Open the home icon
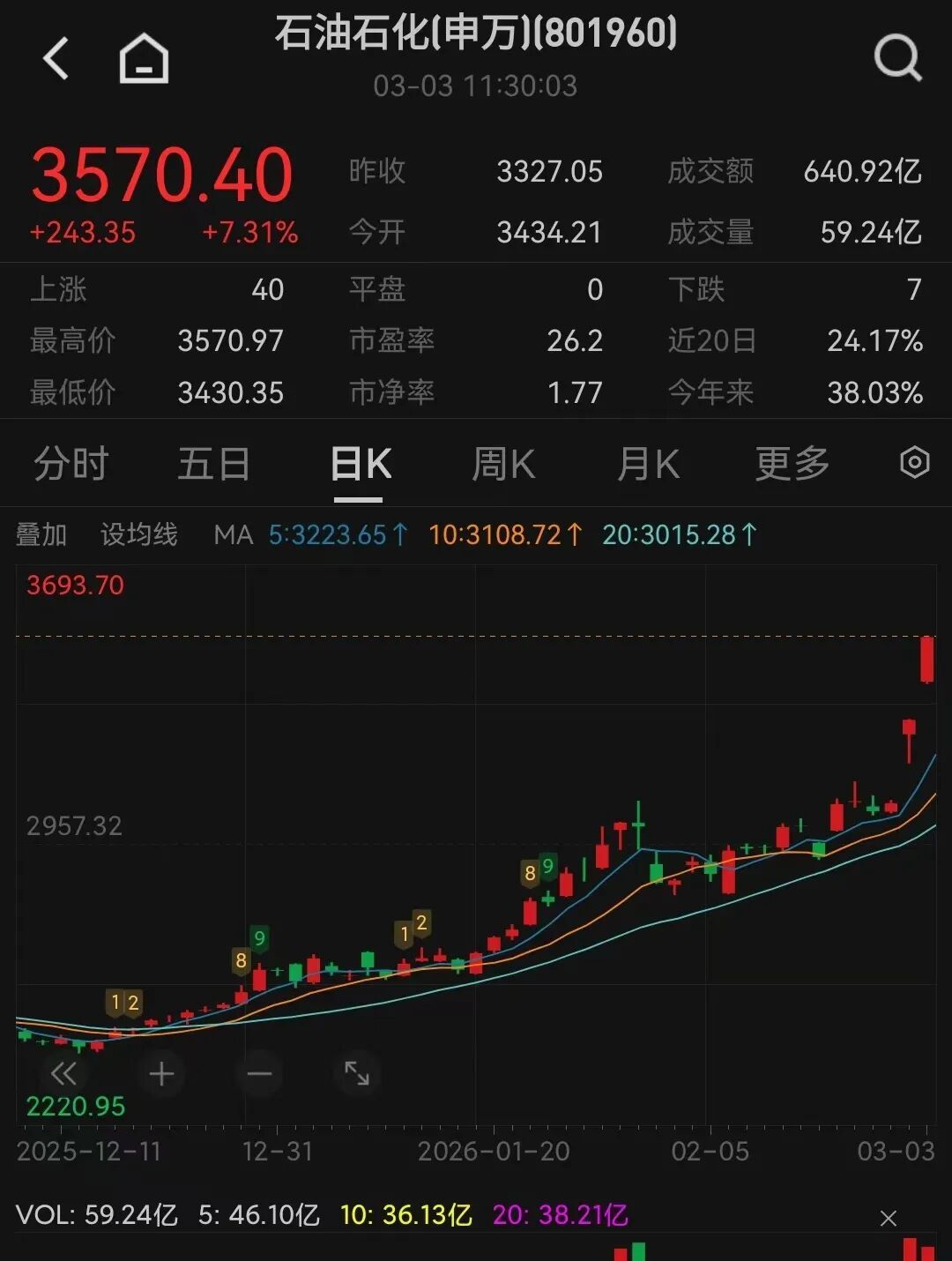952x1261 pixels. tap(144, 59)
